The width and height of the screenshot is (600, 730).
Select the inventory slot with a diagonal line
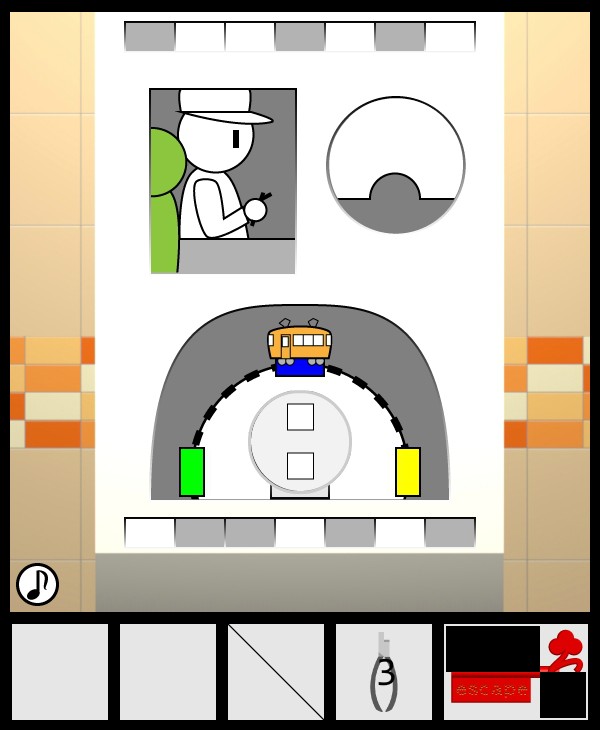click(x=276, y=672)
